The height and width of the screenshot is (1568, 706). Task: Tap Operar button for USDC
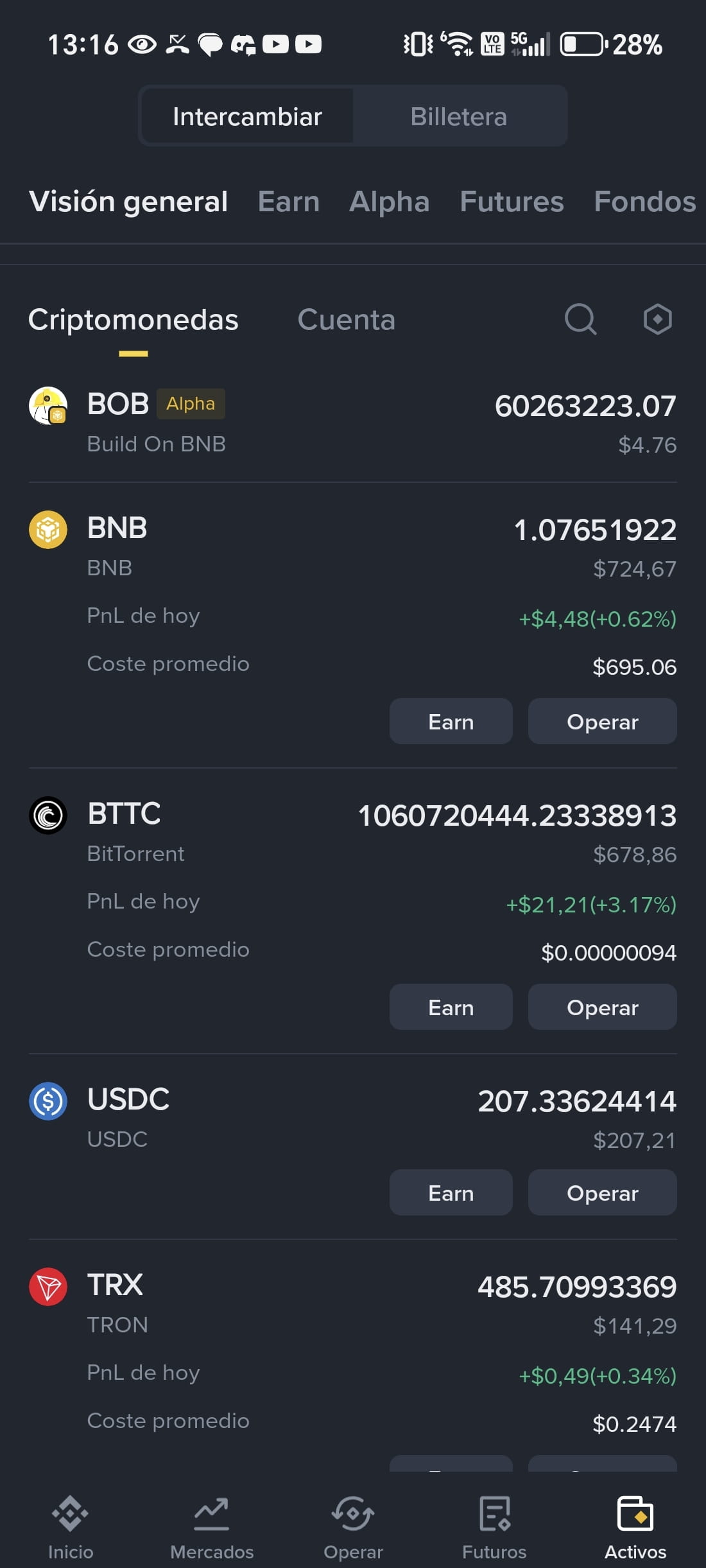(x=602, y=1193)
